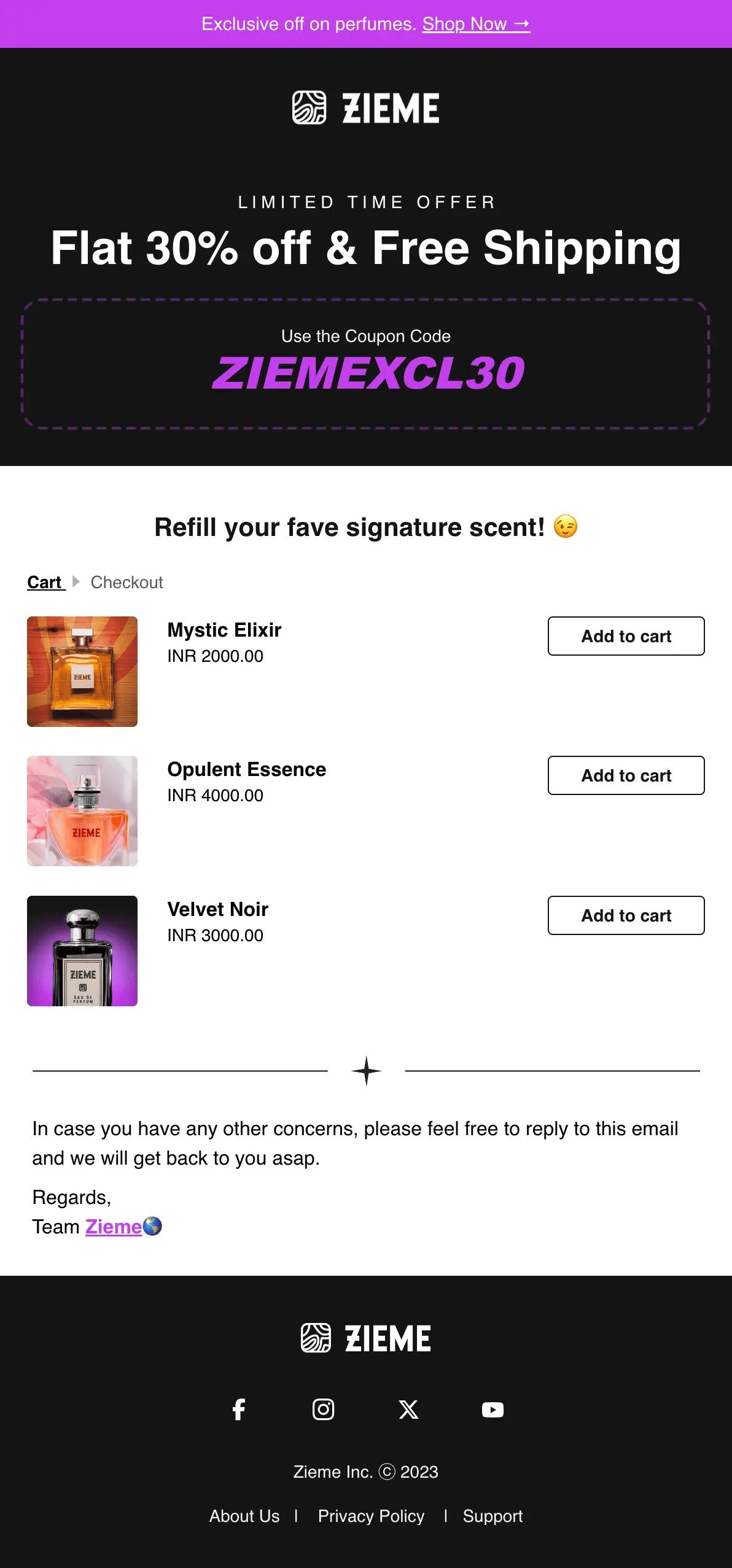
Task: Open Zieme's YouTube channel
Action: pos(493,1410)
